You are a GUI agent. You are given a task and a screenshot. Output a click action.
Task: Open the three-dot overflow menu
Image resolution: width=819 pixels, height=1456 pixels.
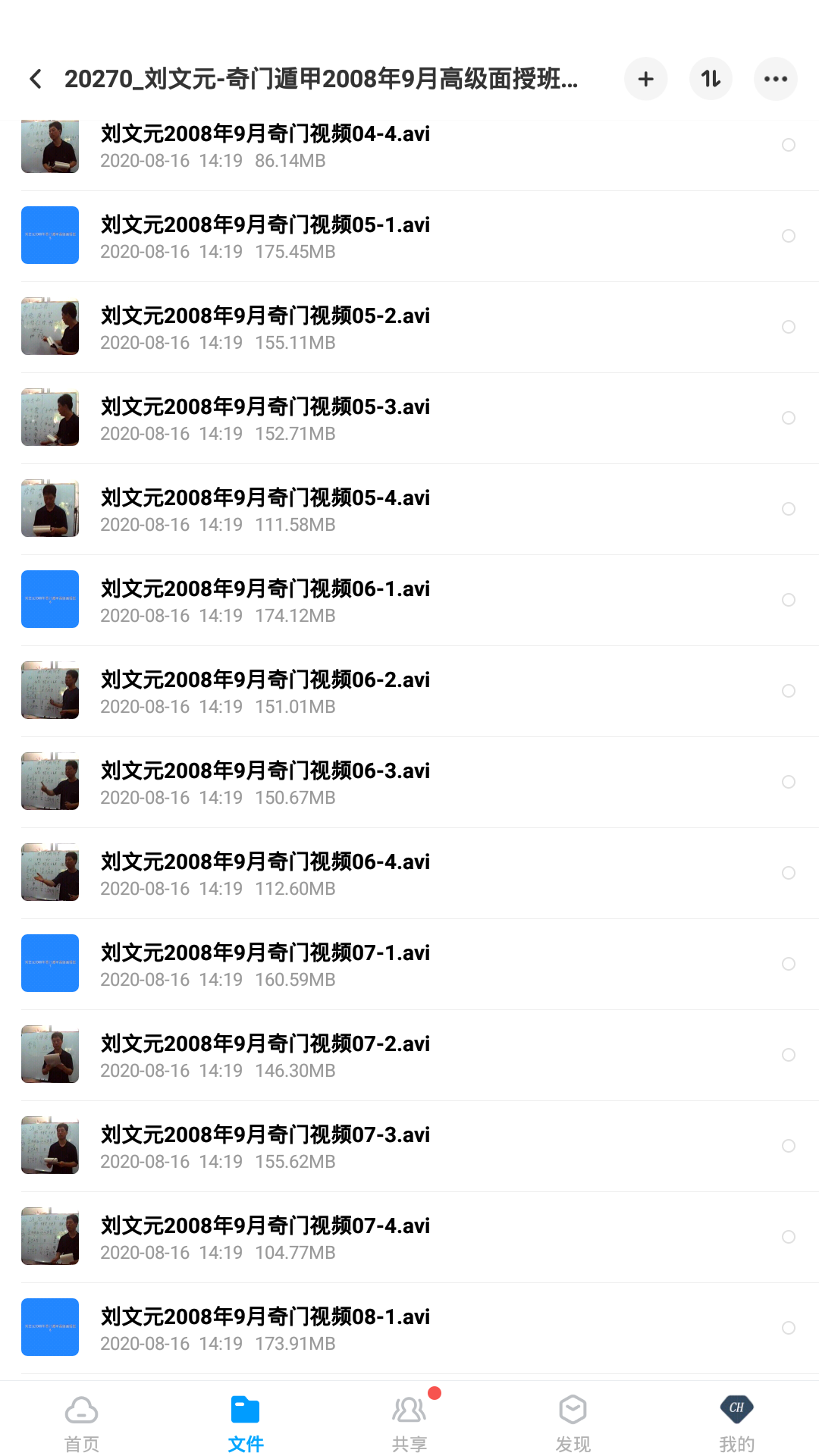pos(775,79)
